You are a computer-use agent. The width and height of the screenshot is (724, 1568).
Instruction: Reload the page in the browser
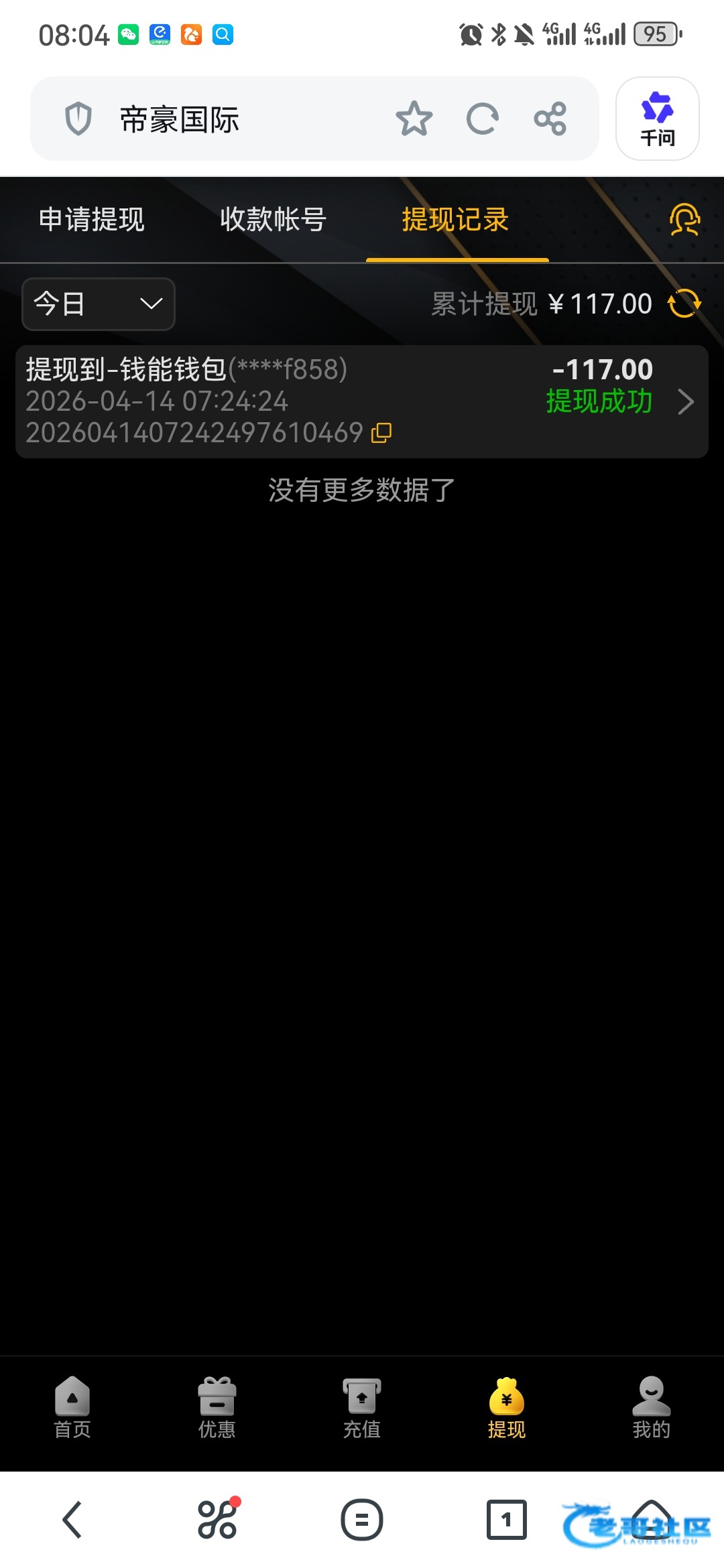click(x=483, y=119)
